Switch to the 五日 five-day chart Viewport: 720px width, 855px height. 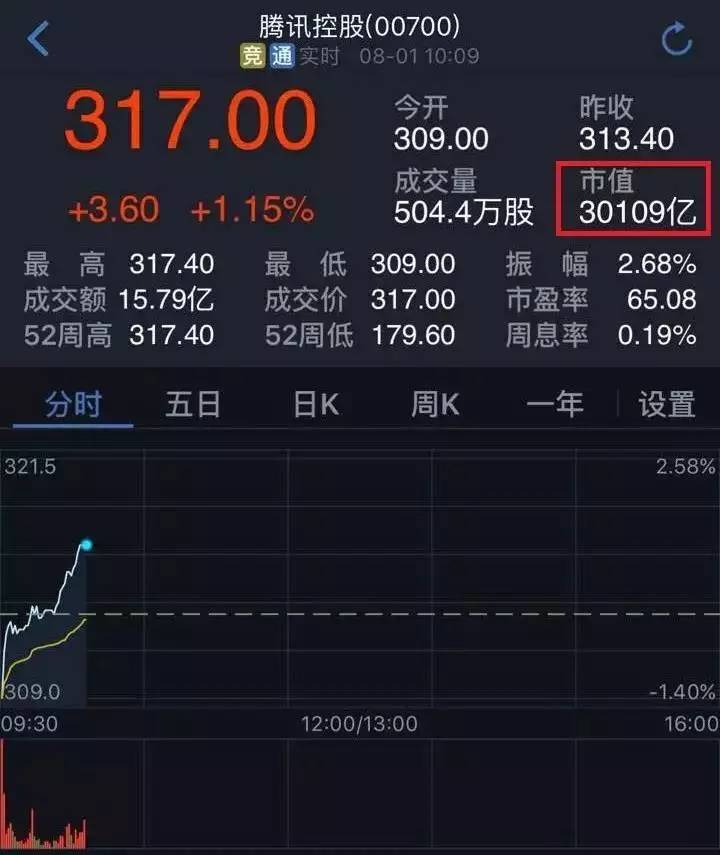(193, 404)
